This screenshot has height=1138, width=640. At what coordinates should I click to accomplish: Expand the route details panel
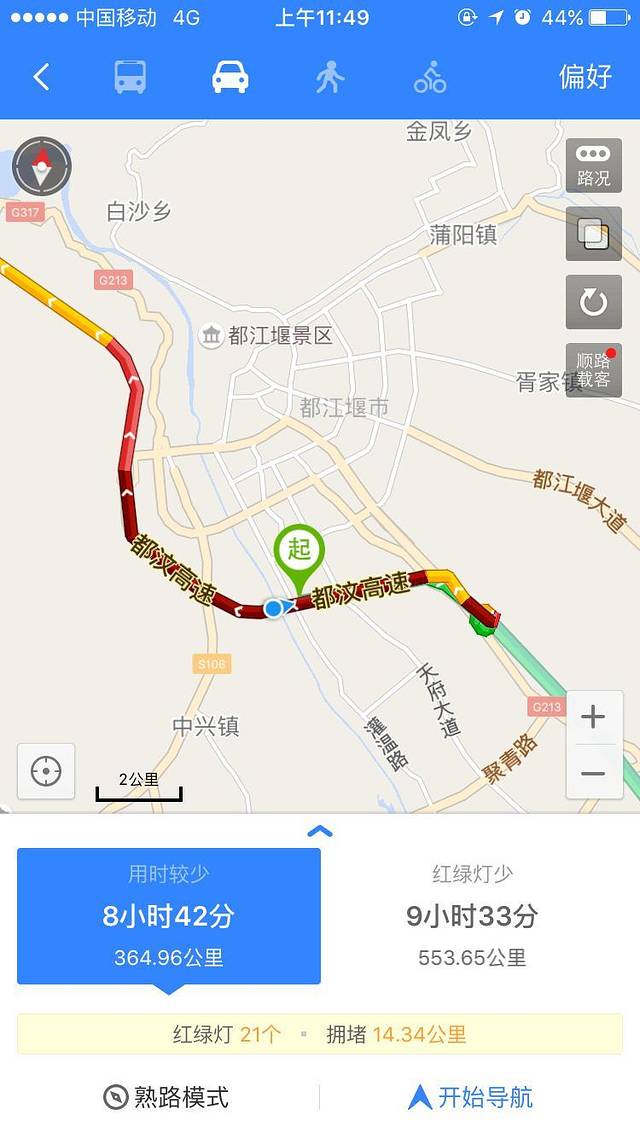(x=320, y=831)
